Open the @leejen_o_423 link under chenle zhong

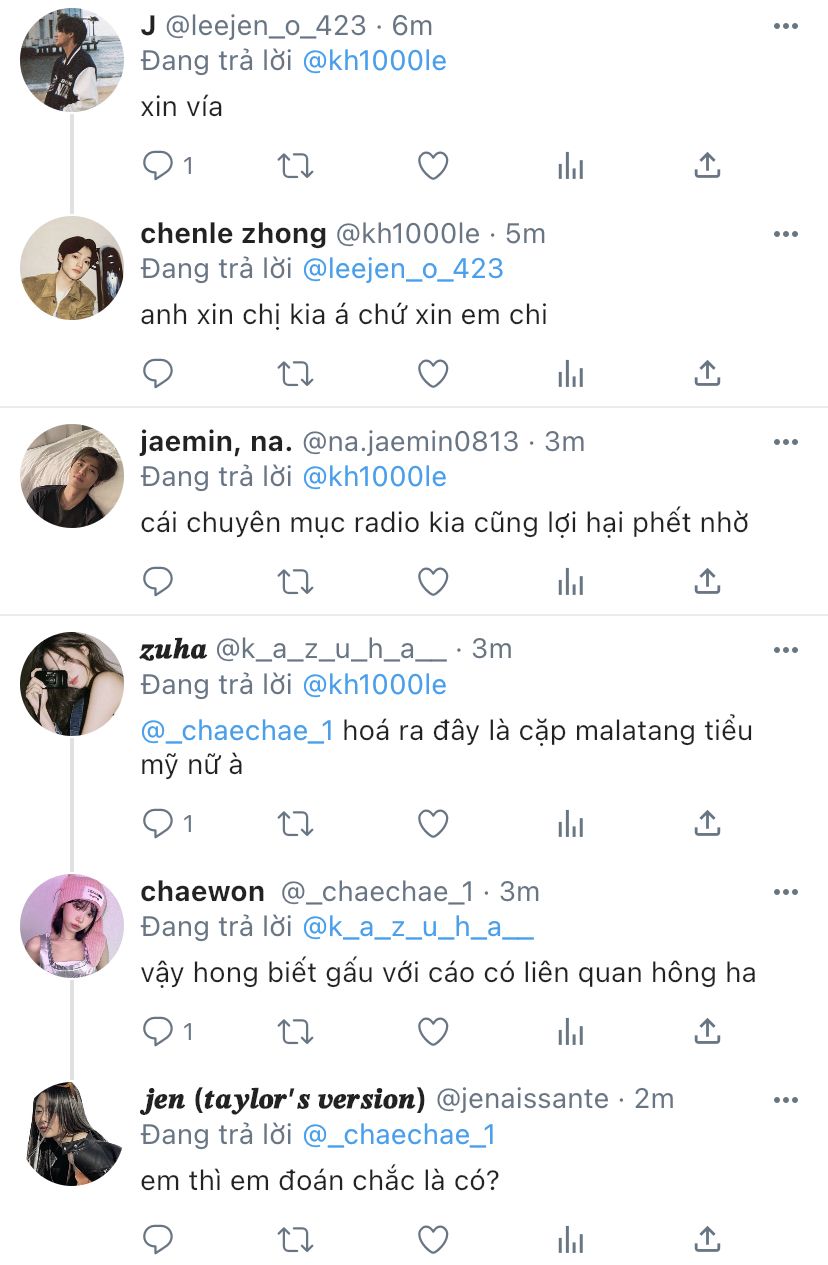coord(402,268)
